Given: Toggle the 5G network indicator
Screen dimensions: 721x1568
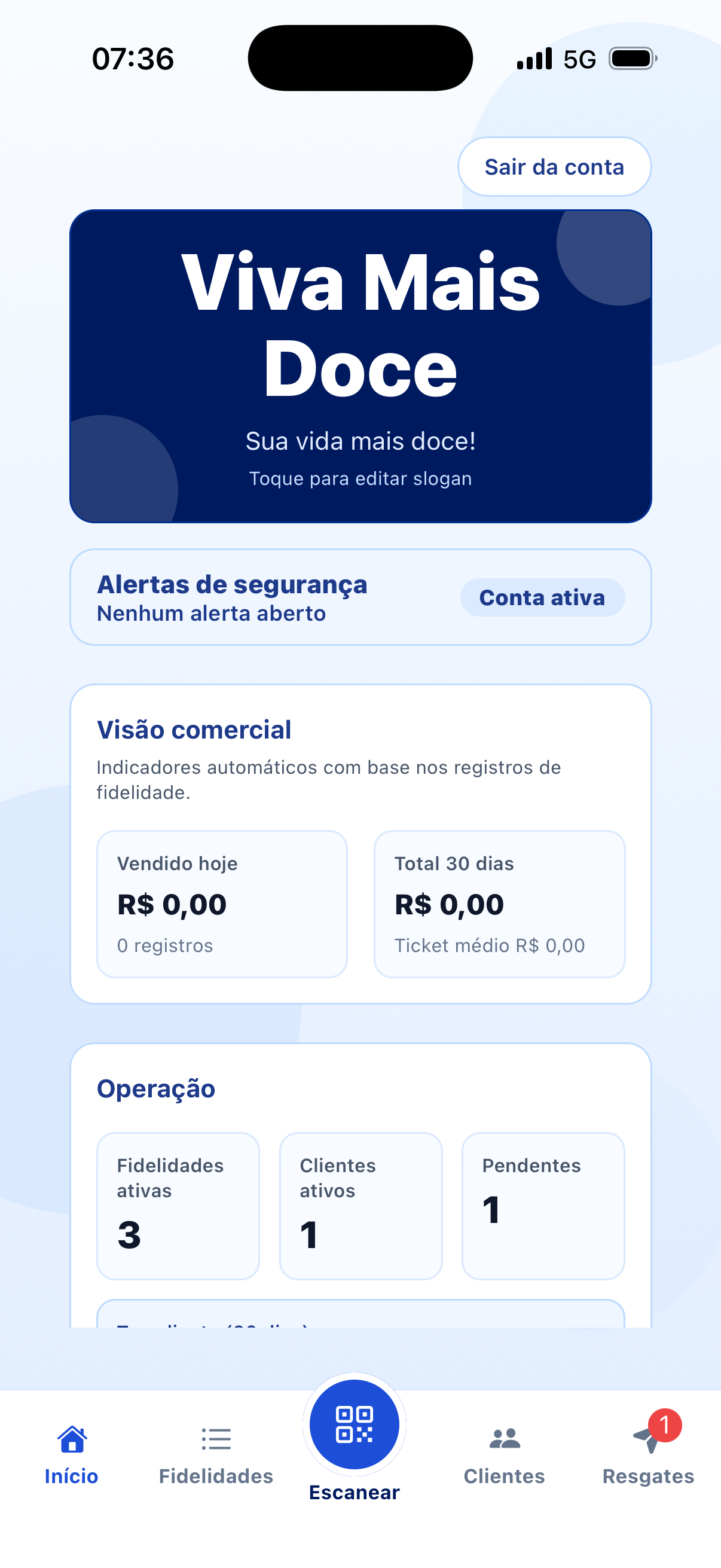Looking at the screenshot, I should tap(579, 58).
